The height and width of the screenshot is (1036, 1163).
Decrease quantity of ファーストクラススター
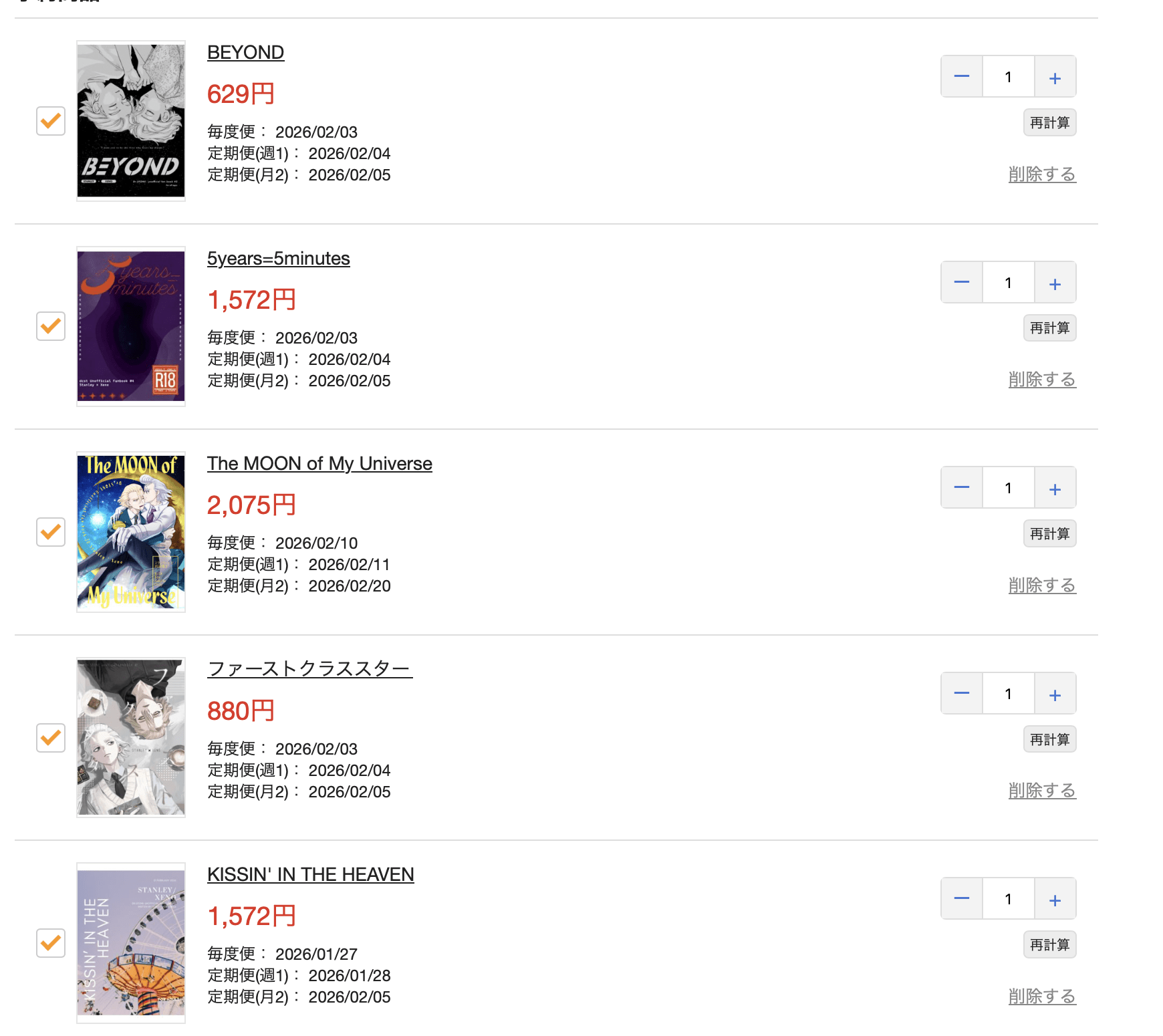[x=962, y=694]
